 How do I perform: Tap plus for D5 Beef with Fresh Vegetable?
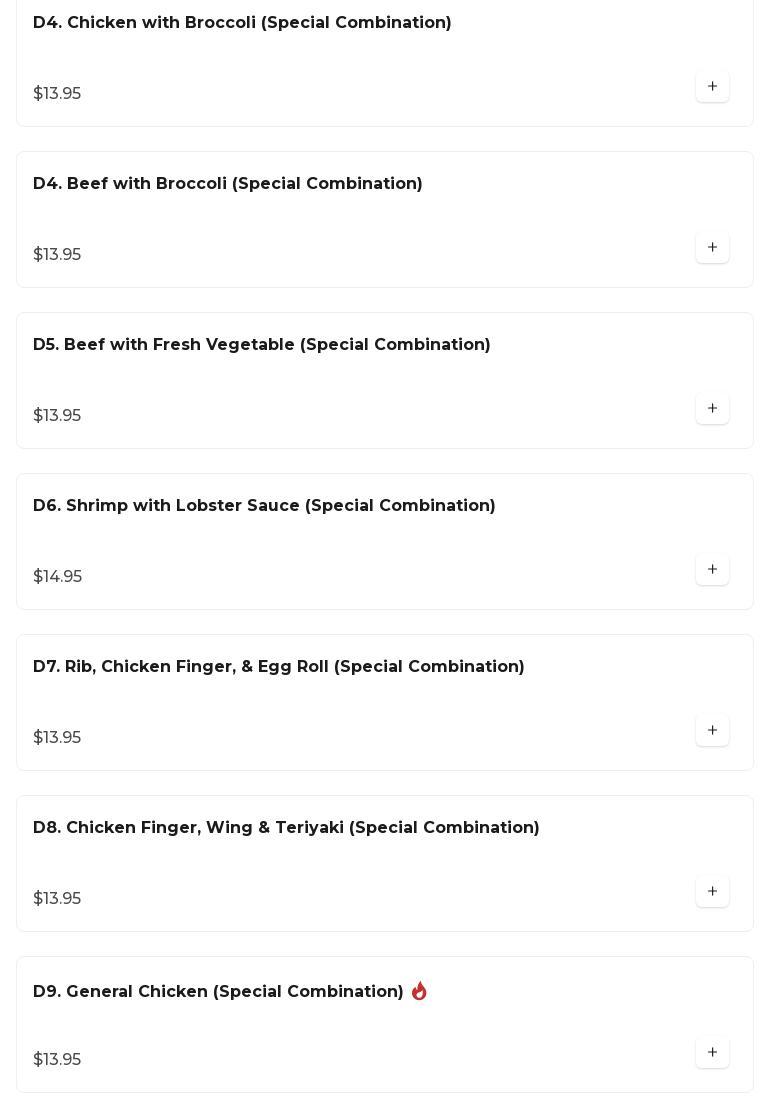click(x=712, y=409)
